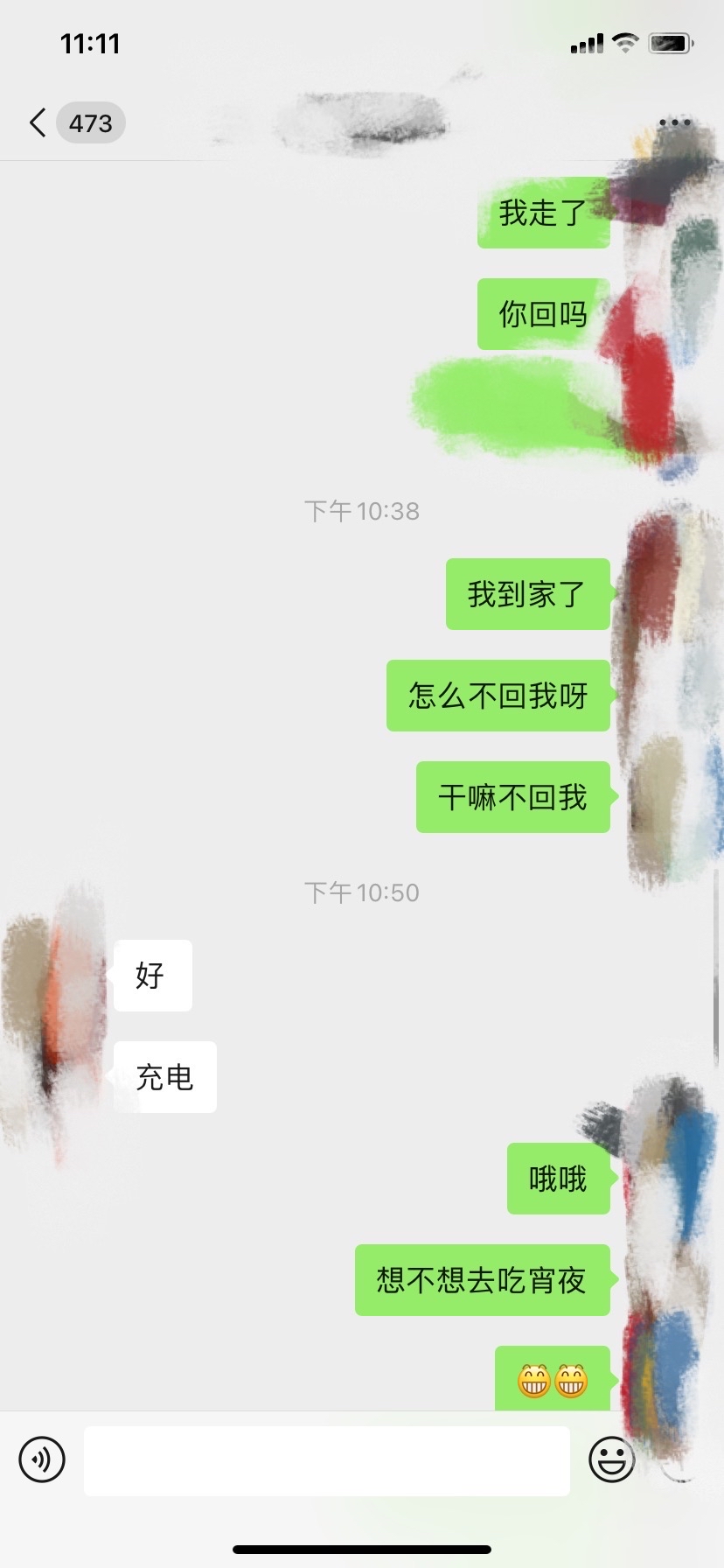Viewport: 724px width, 1568px height.
Task: Open the emoji sticker panel
Action: 611,1459
